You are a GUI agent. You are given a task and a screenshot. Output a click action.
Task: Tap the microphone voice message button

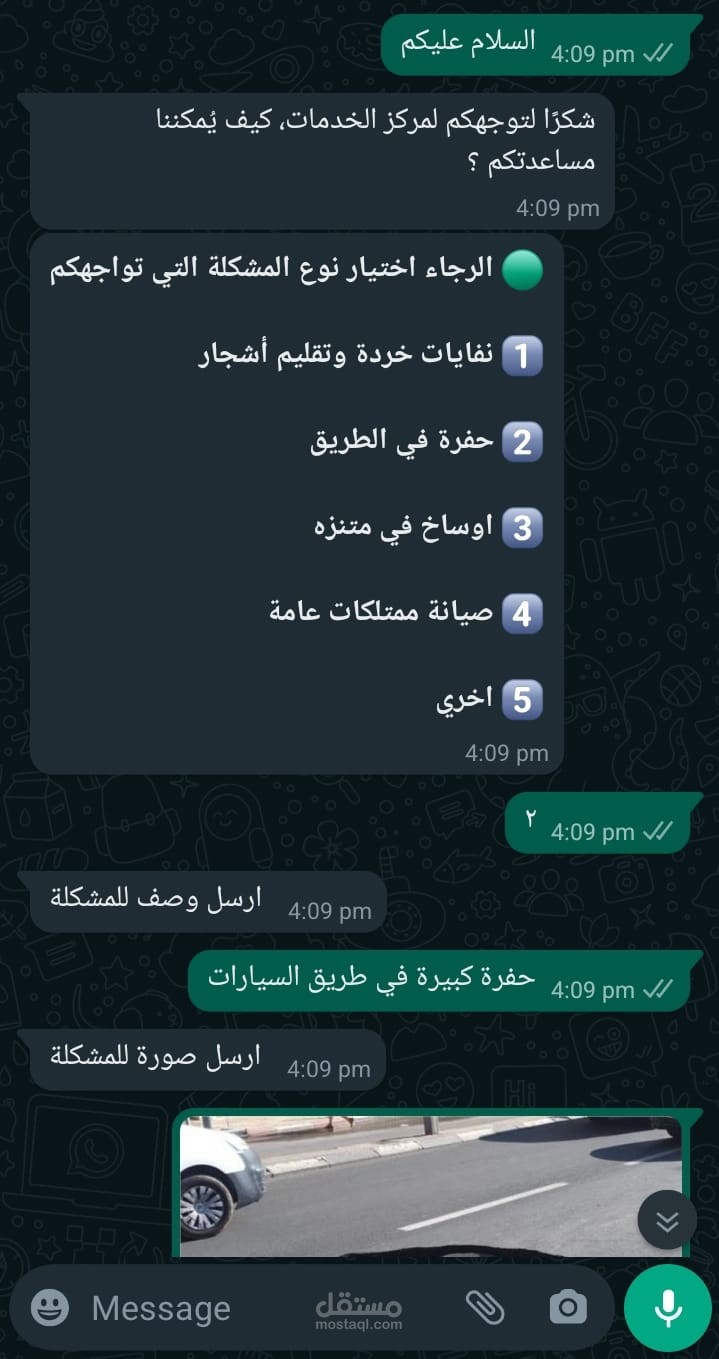coord(668,1307)
